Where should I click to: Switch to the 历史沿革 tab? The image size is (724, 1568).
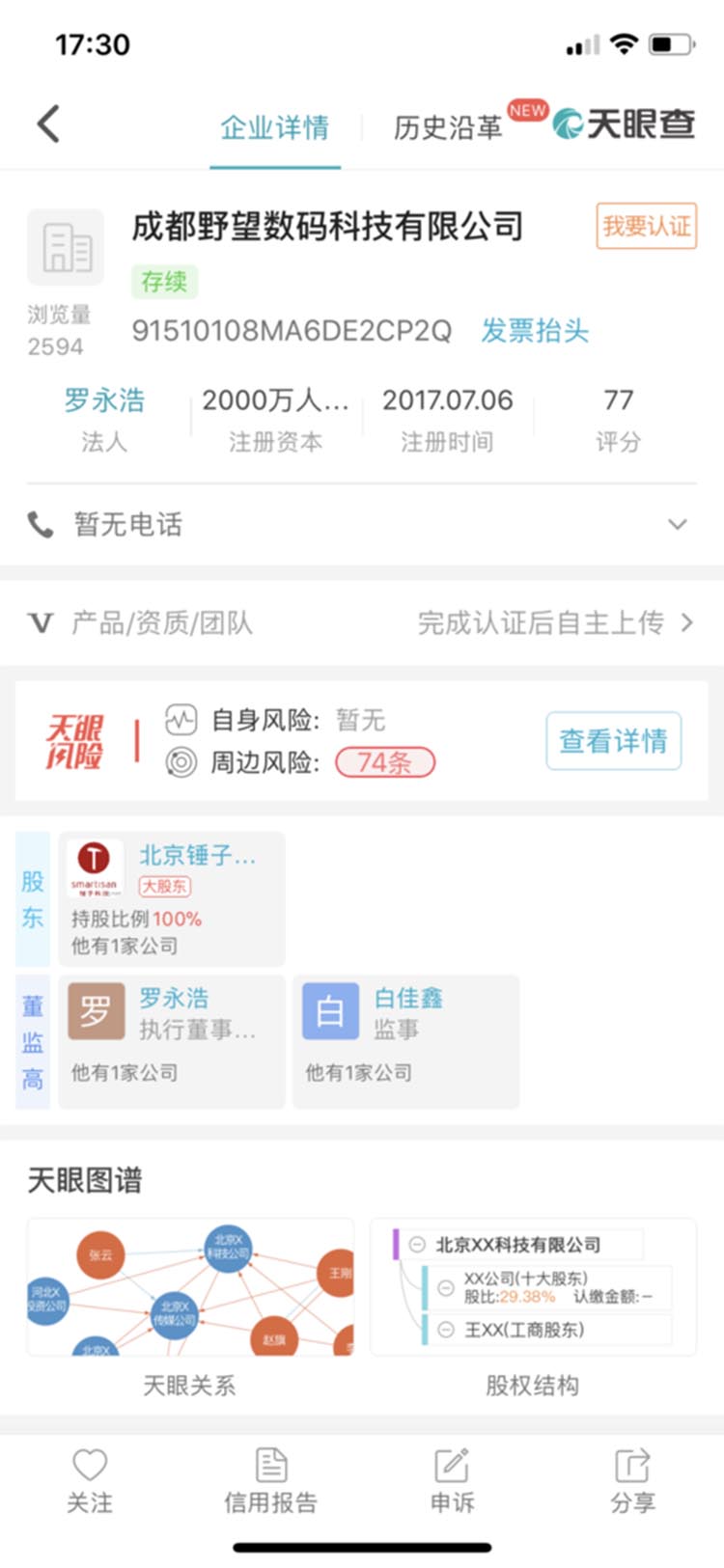click(448, 127)
